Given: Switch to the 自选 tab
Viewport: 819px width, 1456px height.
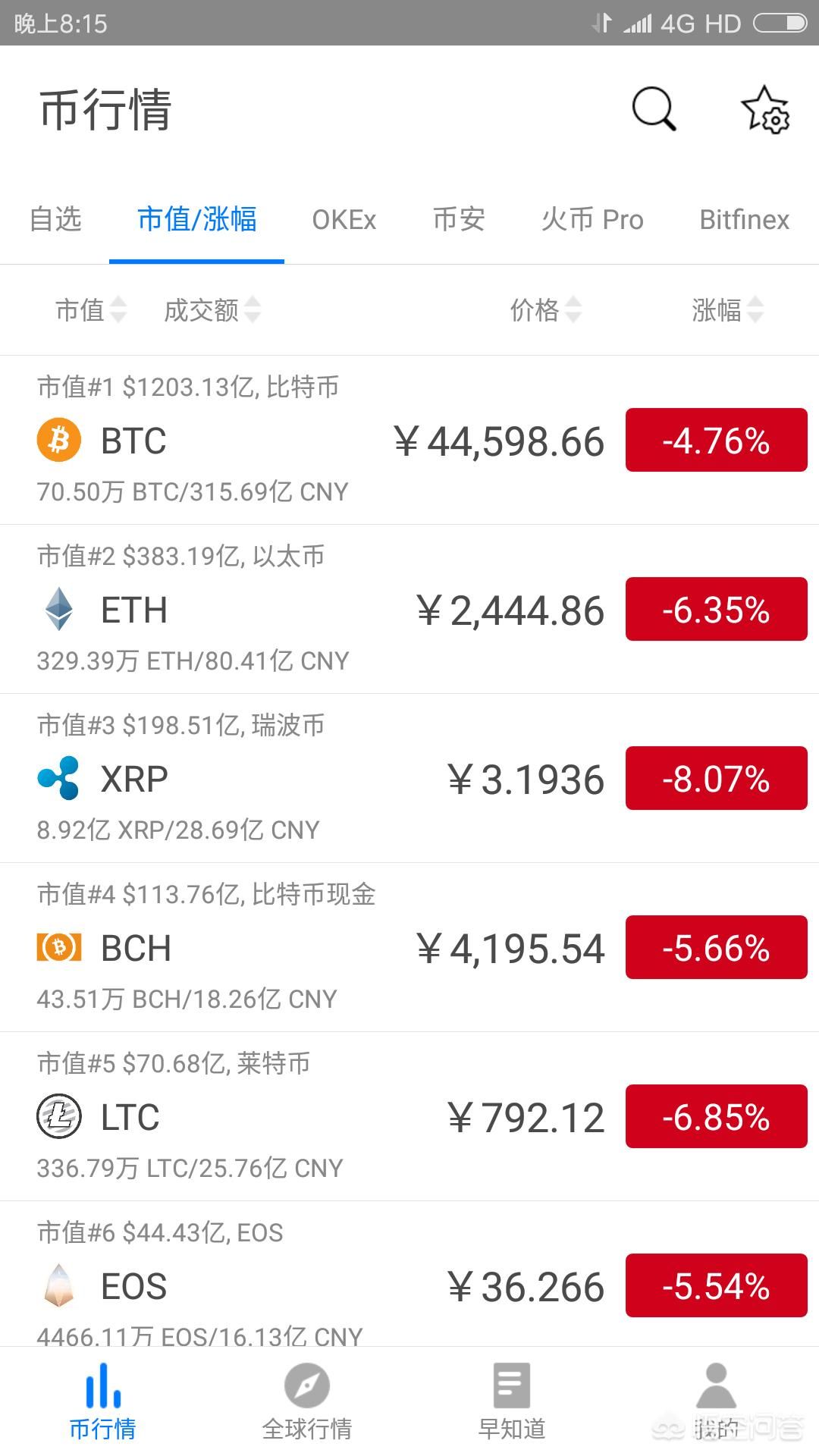Looking at the screenshot, I should (x=55, y=220).
